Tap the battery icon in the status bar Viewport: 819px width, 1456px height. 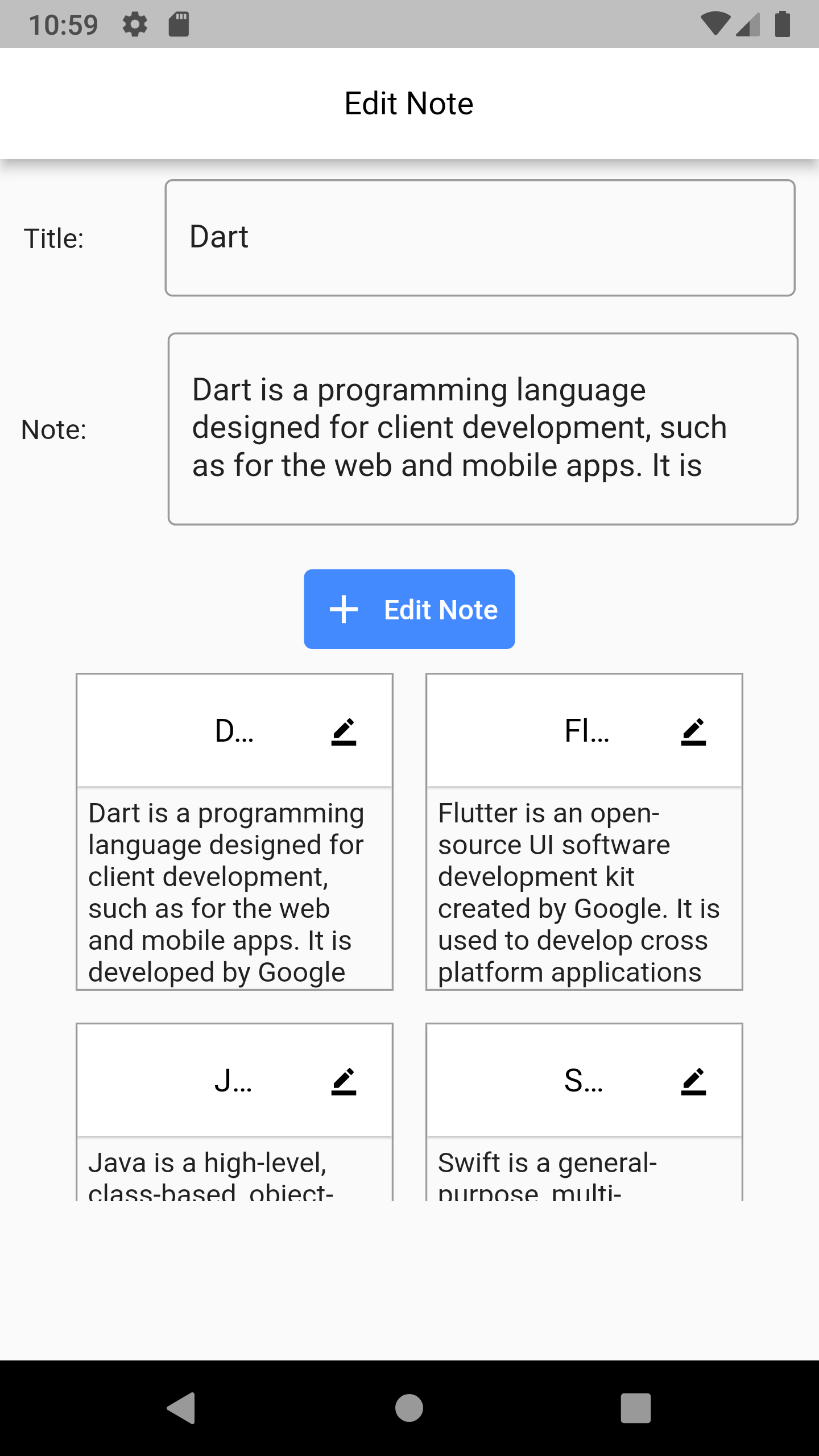(782, 24)
